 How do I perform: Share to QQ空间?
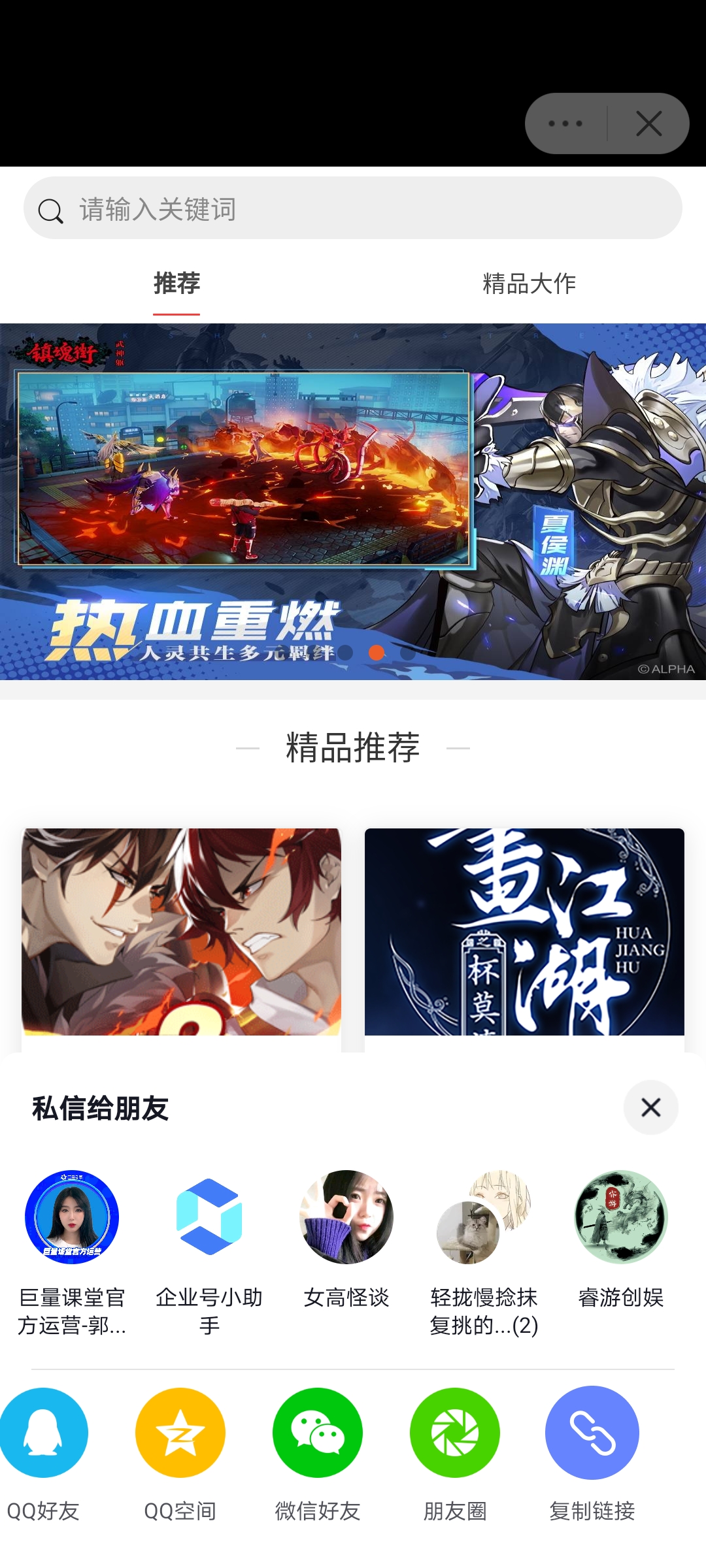point(180,1433)
